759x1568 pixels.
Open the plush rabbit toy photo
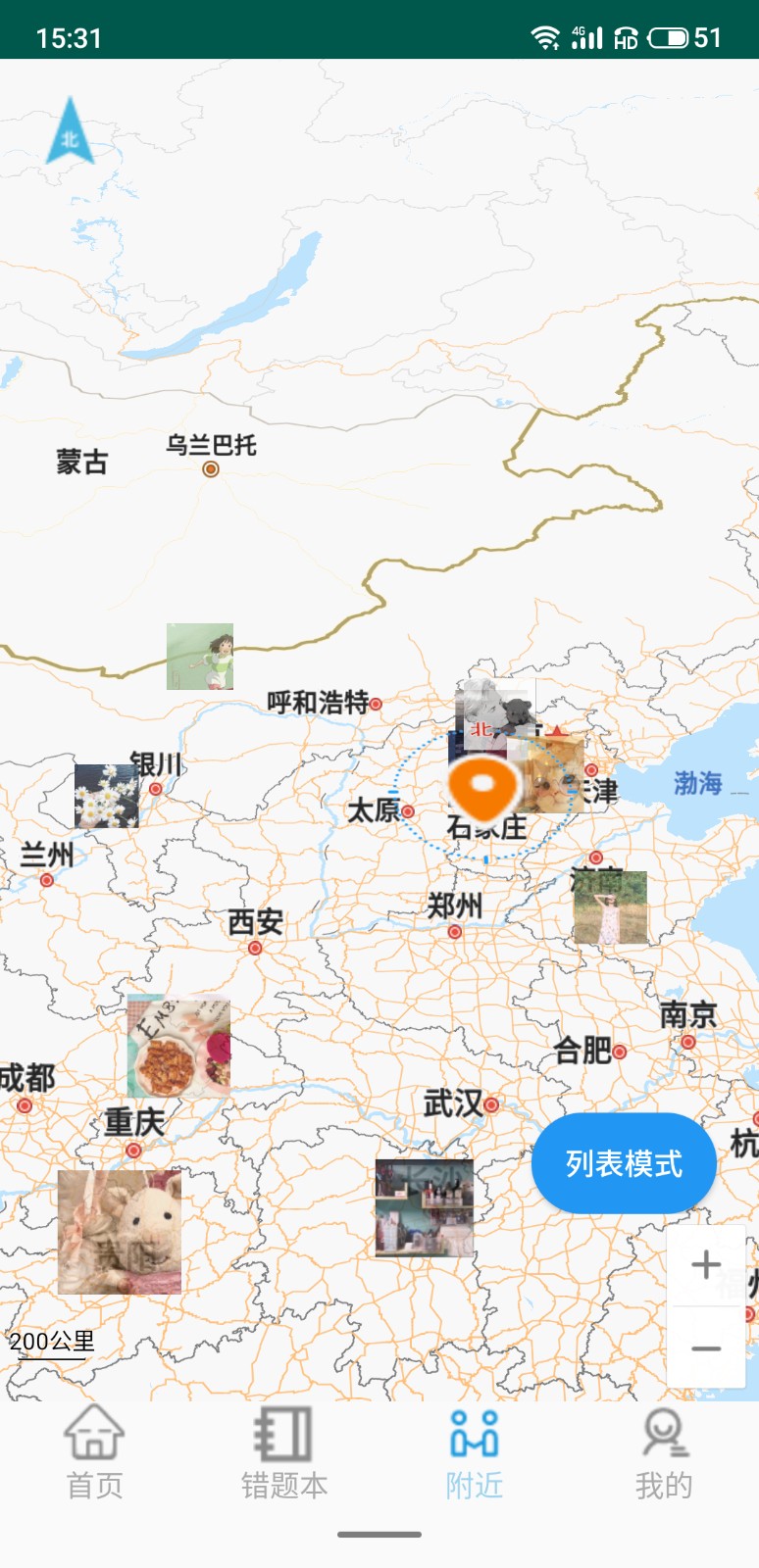[x=120, y=1232]
